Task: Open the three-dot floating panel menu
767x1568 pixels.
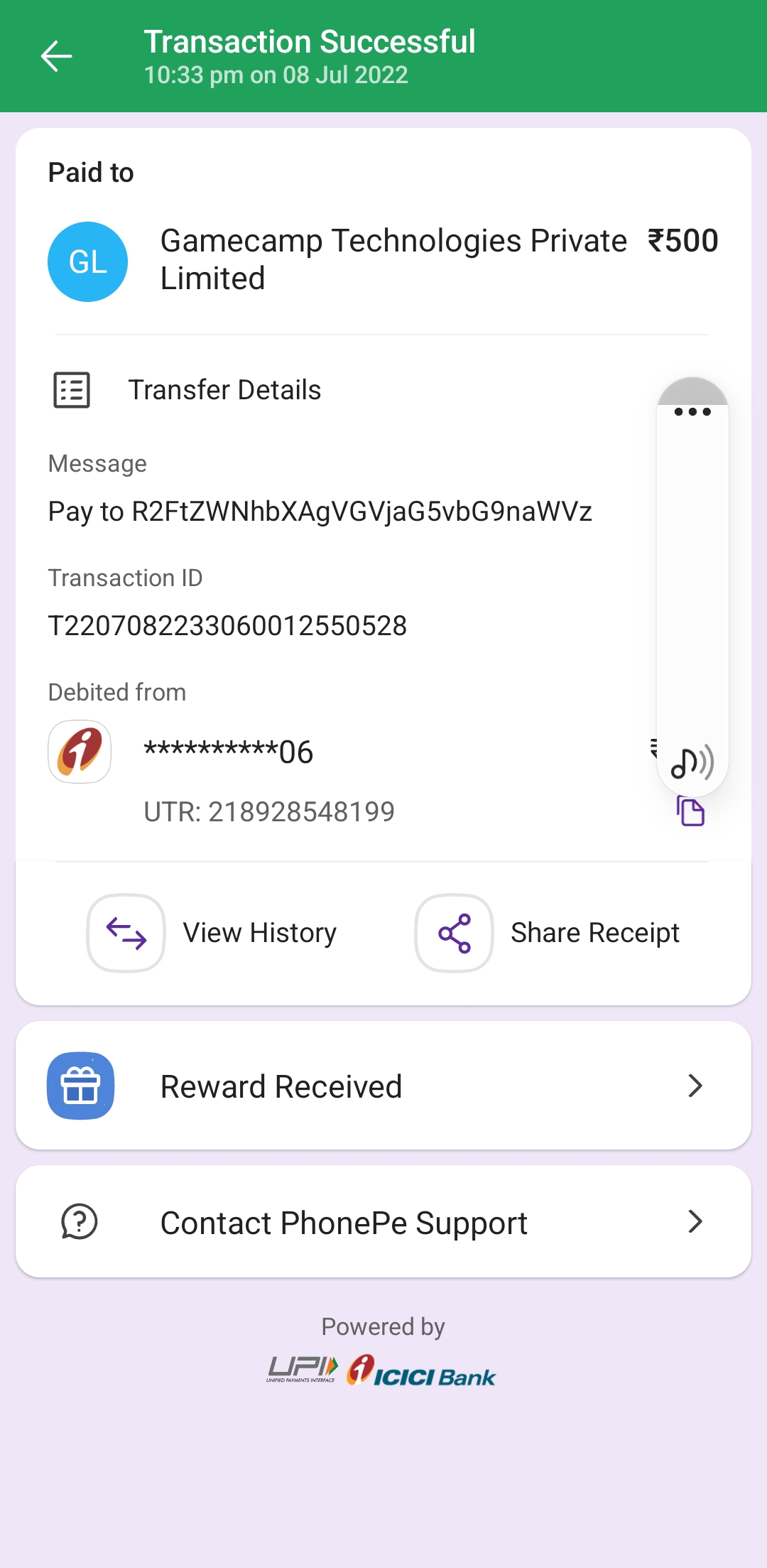Action: tap(692, 411)
